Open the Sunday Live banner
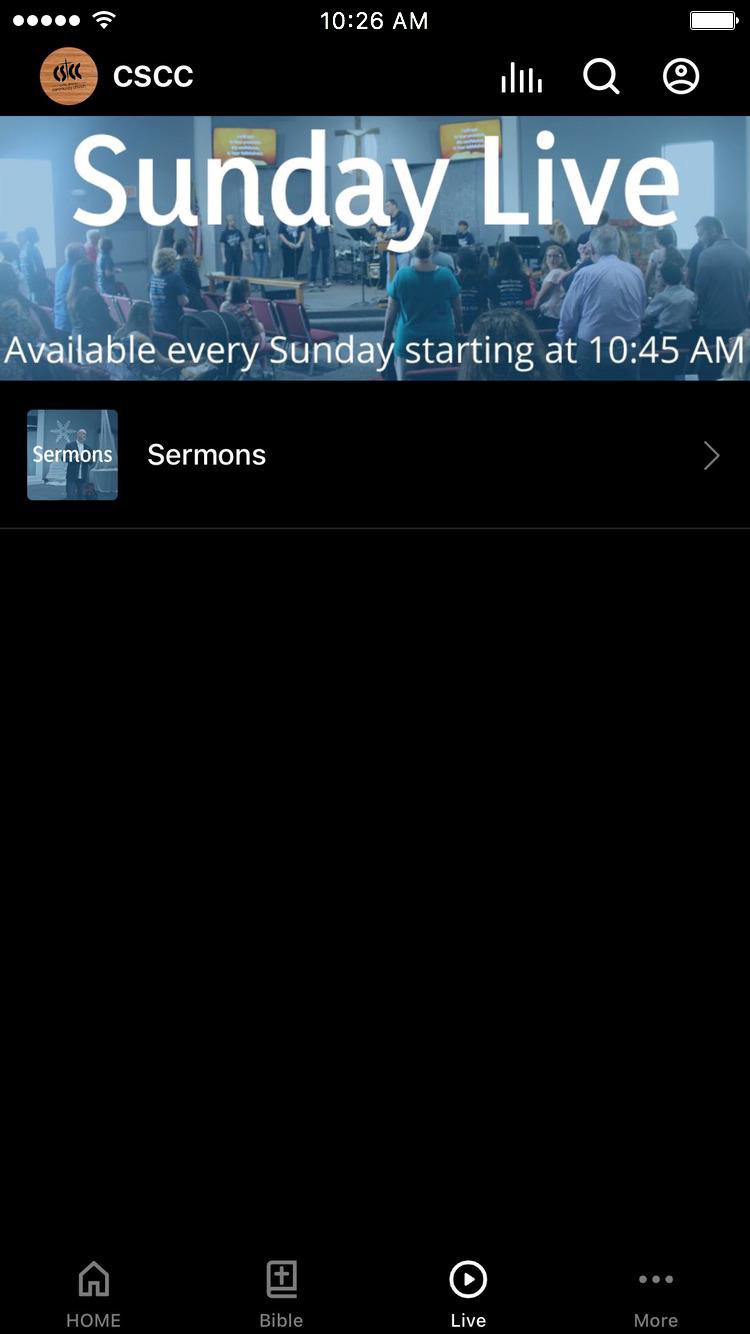Screen dimensions: 750x1334 coord(375,248)
